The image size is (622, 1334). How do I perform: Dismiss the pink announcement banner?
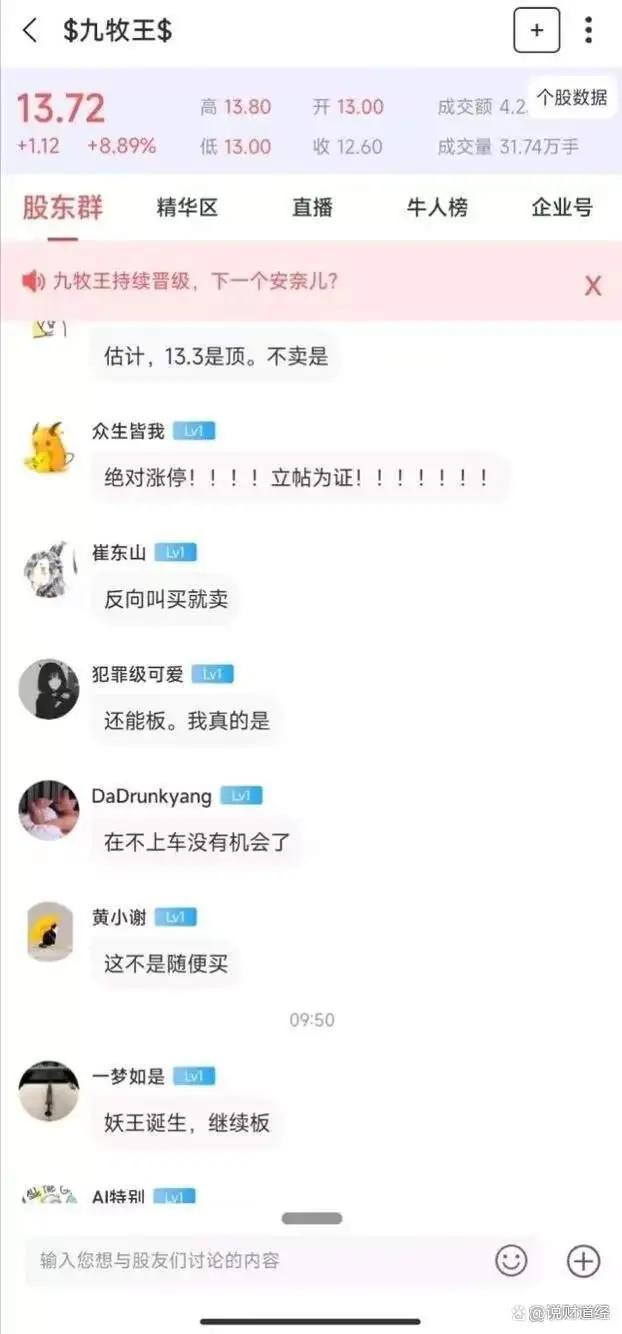pos(593,286)
